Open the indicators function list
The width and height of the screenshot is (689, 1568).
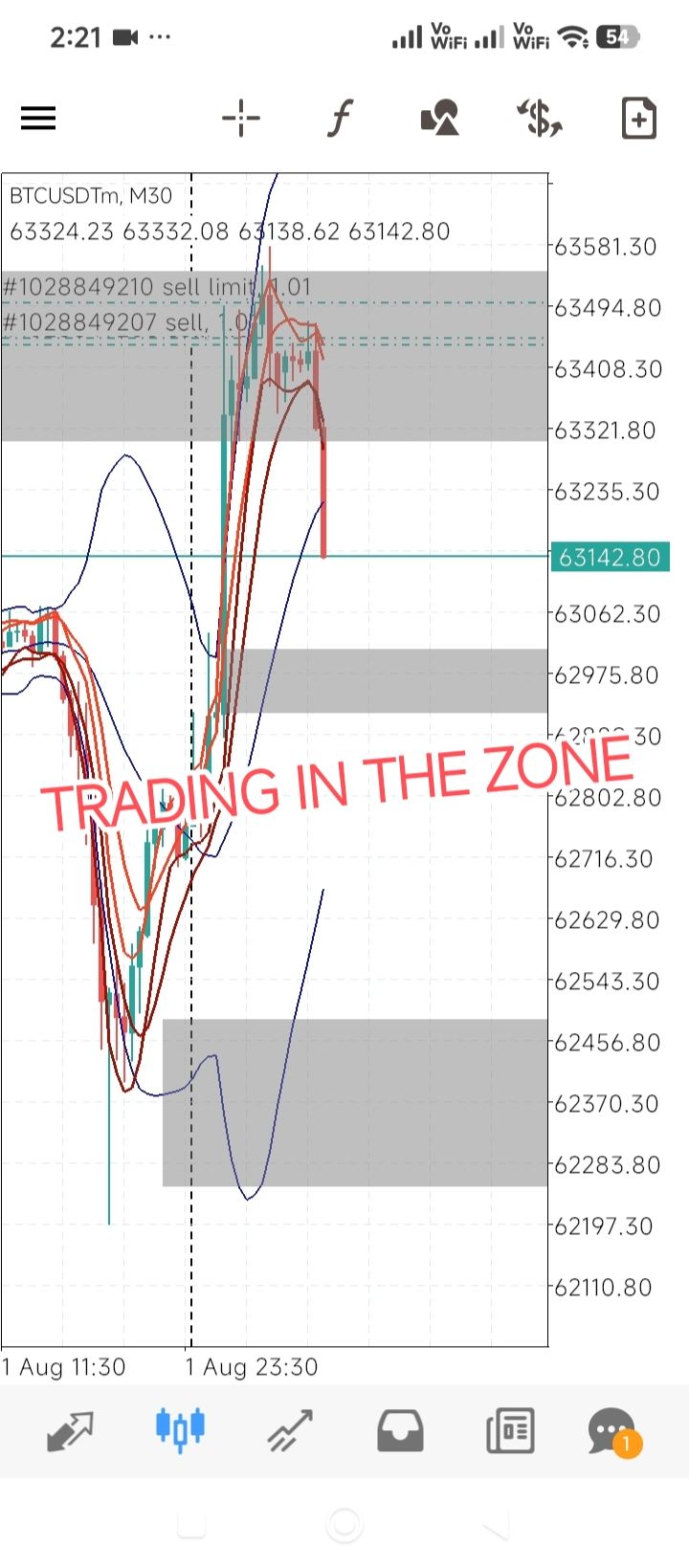point(340,119)
